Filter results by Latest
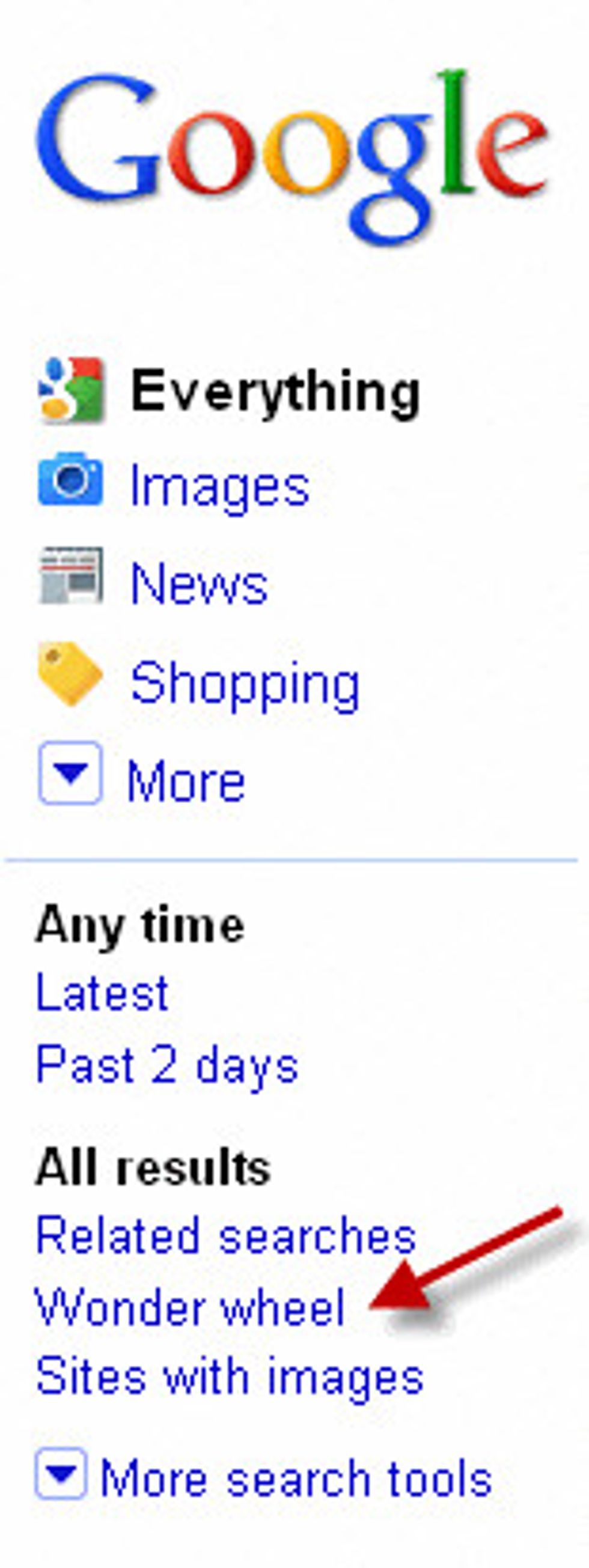This screenshot has width=589, height=1568. [x=102, y=993]
